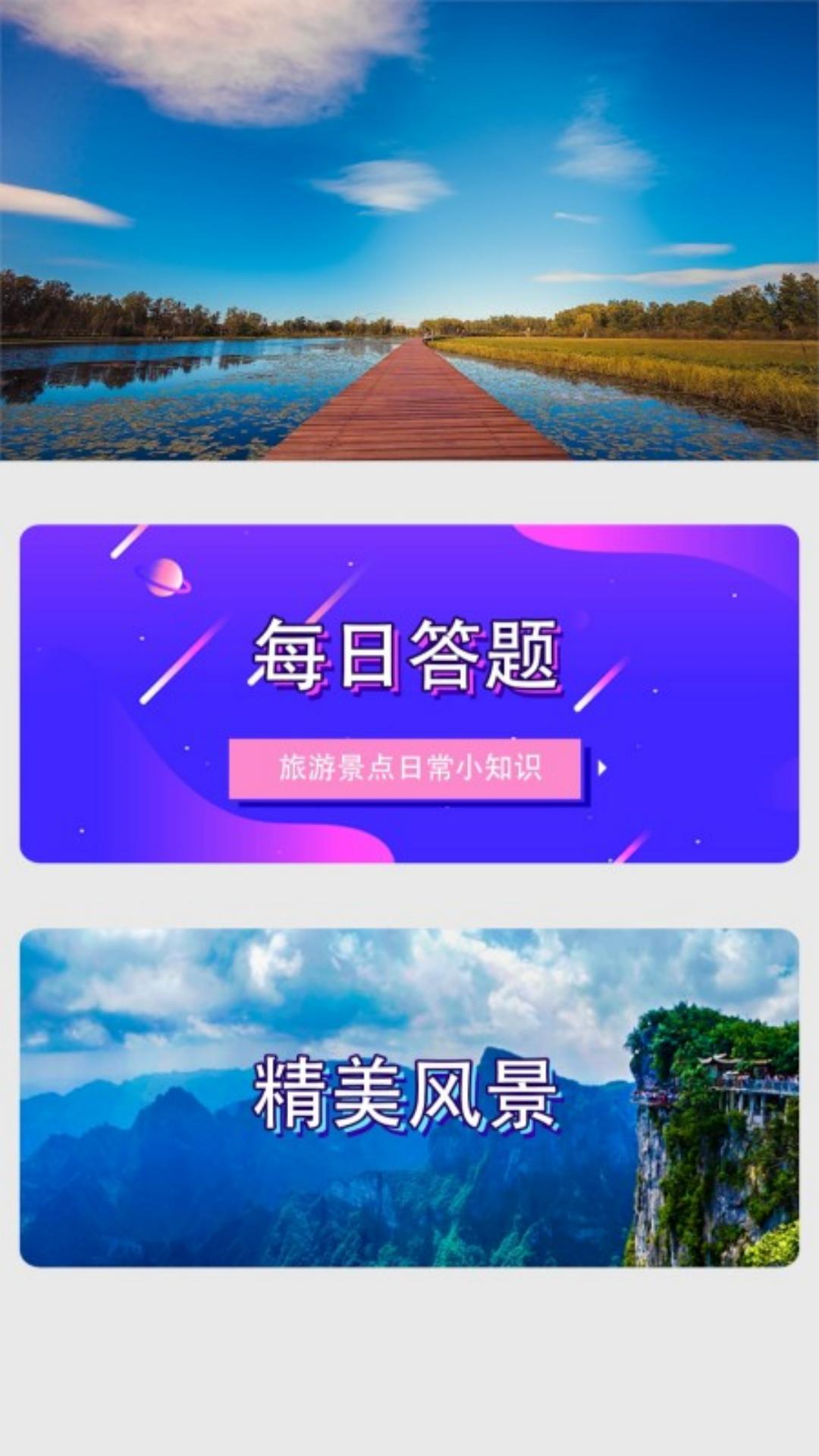Open the 每日答题 daily quiz section
819x1456 pixels.
pyautogui.click(x=409, y=694)
